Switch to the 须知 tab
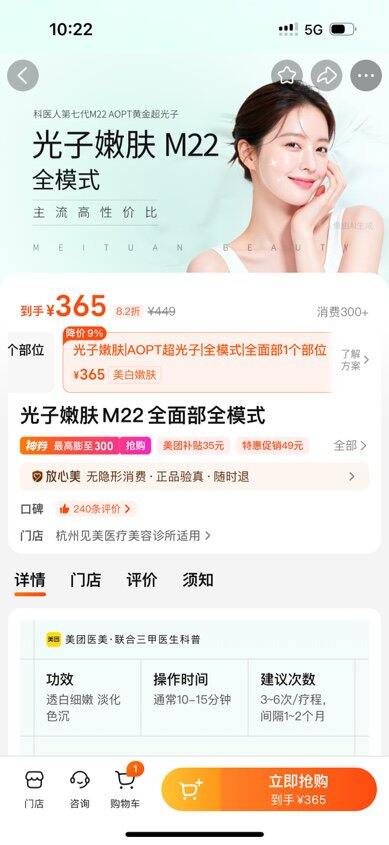Screen dimensions: 389x845 [x=198, y=580]
